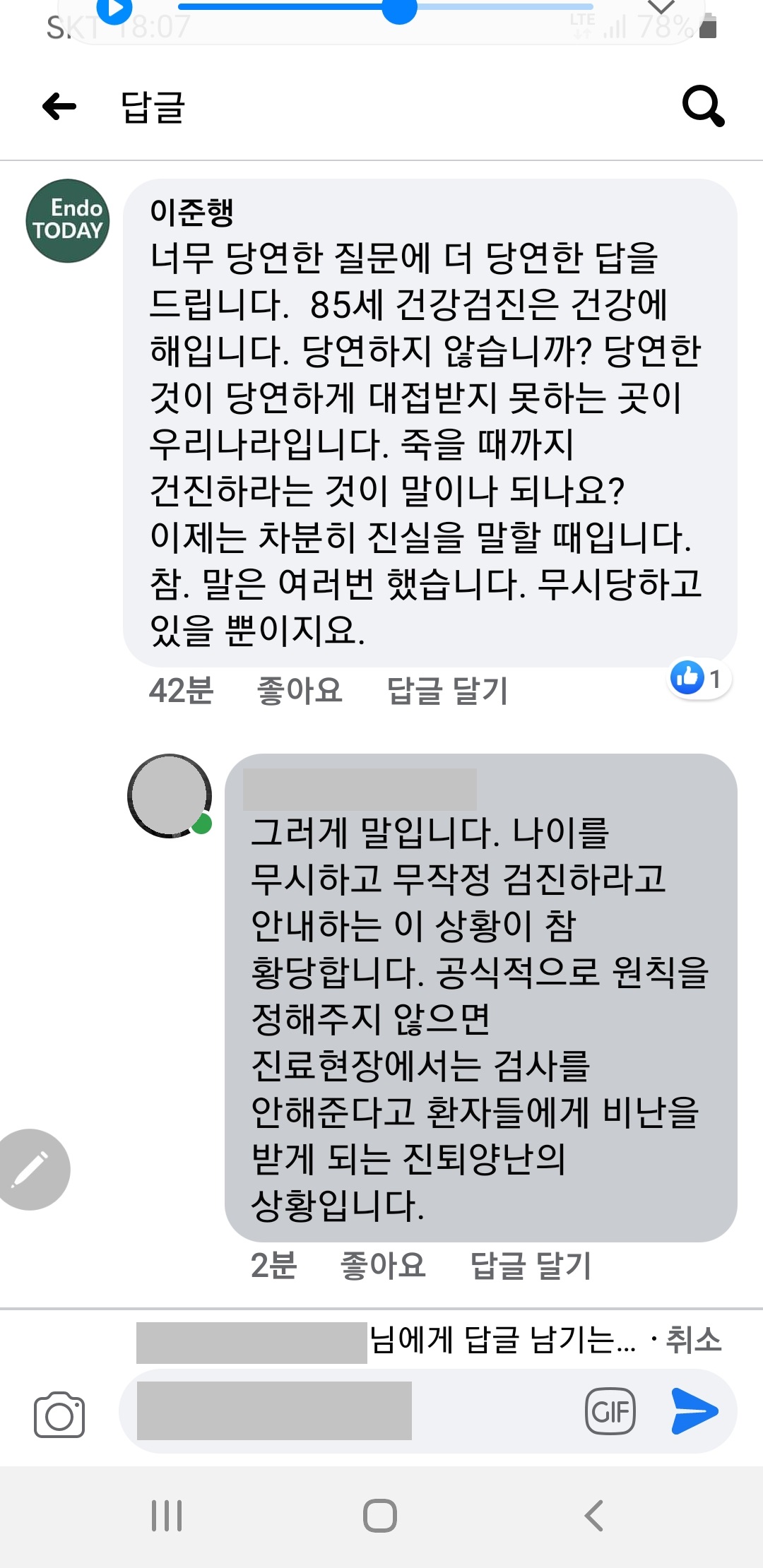Cancel the reply with 취소
The width and height of the screenshot is (763, 1568).
pos(694,1339)
